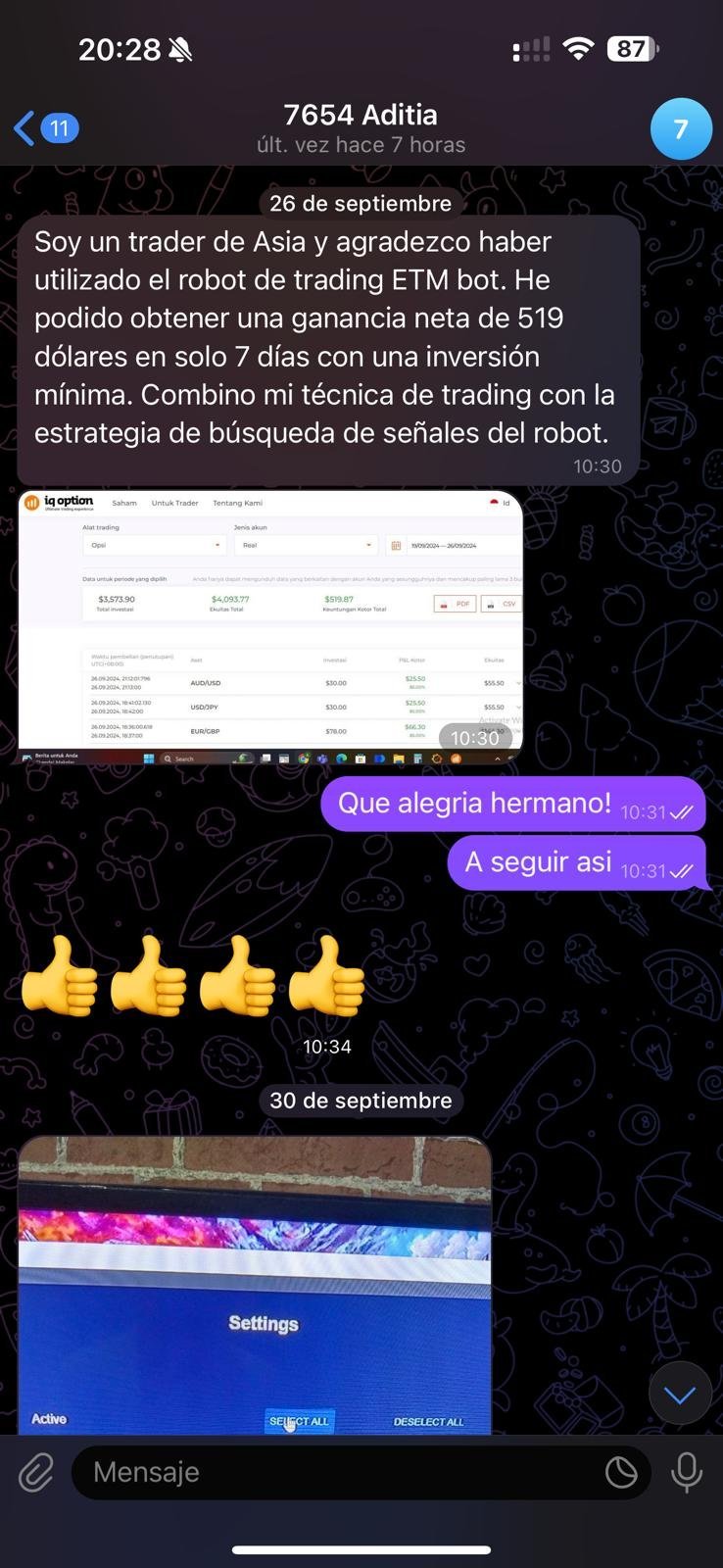Attach a file with the paperclip icon
The width and height of the screenshot is (723, 1568).
tap(36, 1472)
